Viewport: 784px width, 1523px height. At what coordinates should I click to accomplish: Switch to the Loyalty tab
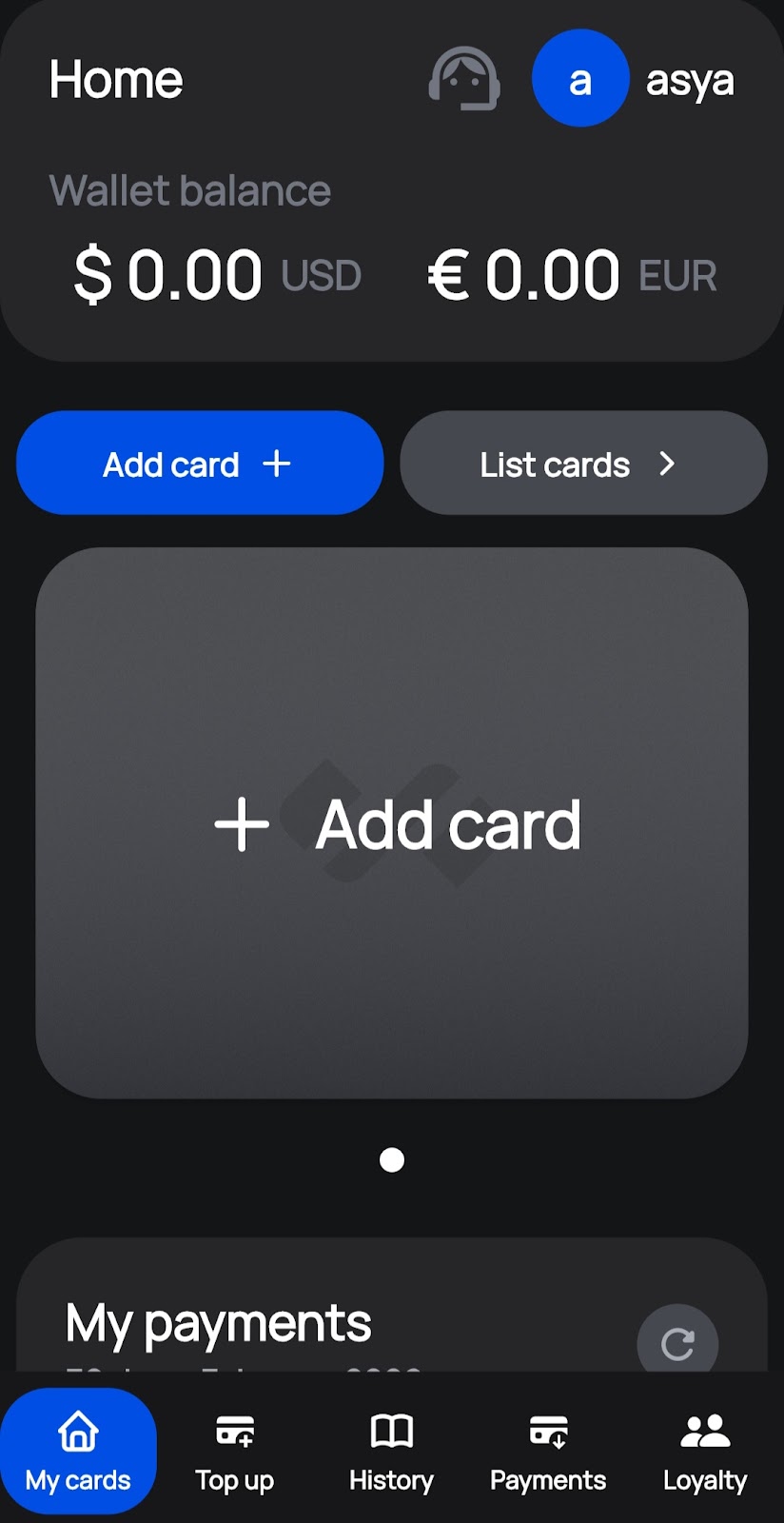pyautogui.click(x=704, y=1452)
